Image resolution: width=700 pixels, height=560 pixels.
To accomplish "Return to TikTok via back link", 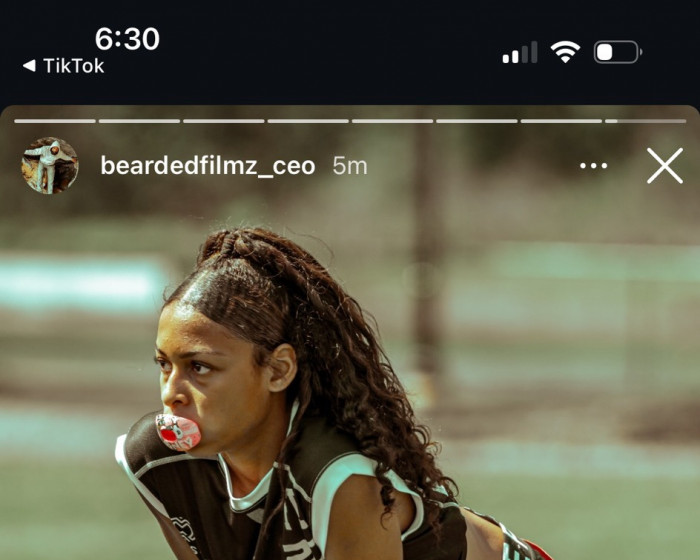I will point(64,66).
